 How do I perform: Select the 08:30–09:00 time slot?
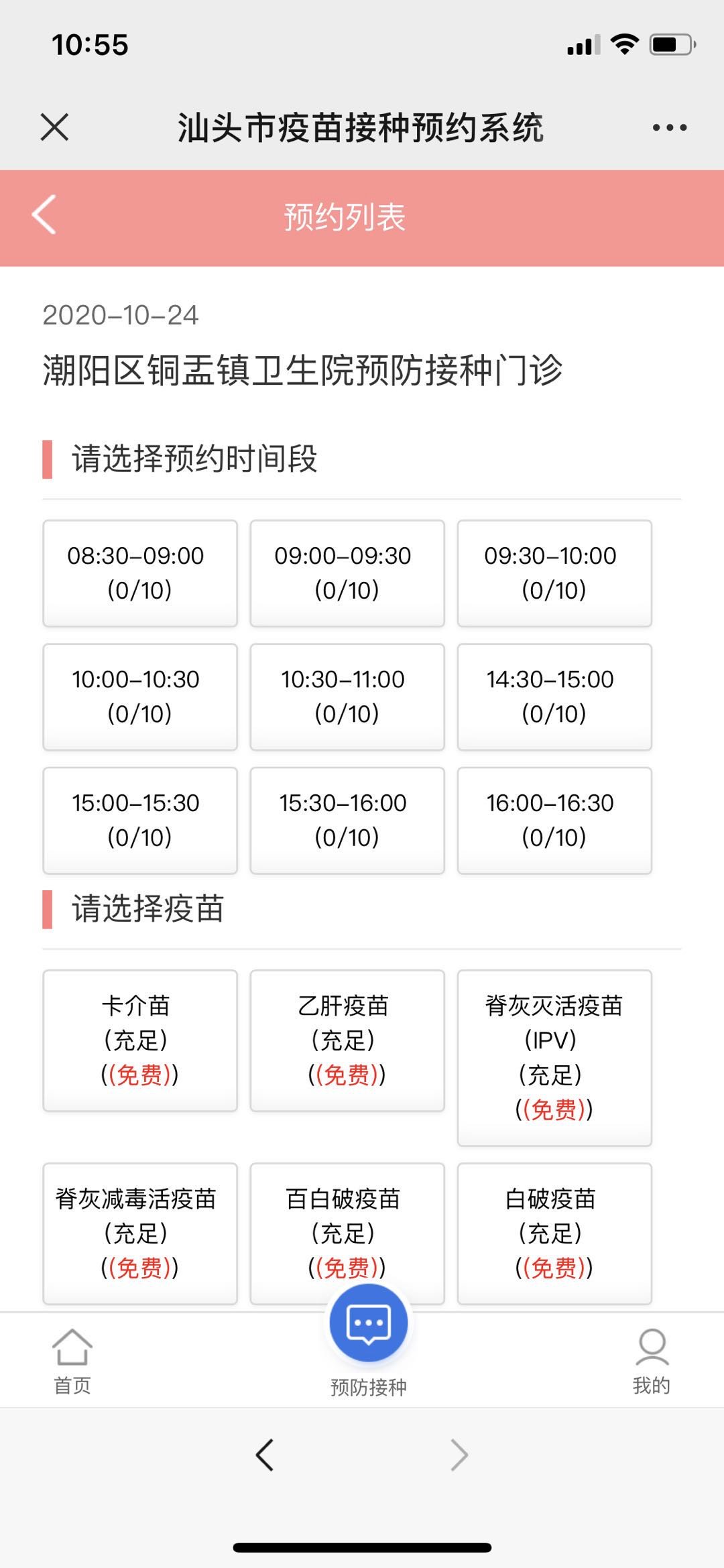(139, 573)
